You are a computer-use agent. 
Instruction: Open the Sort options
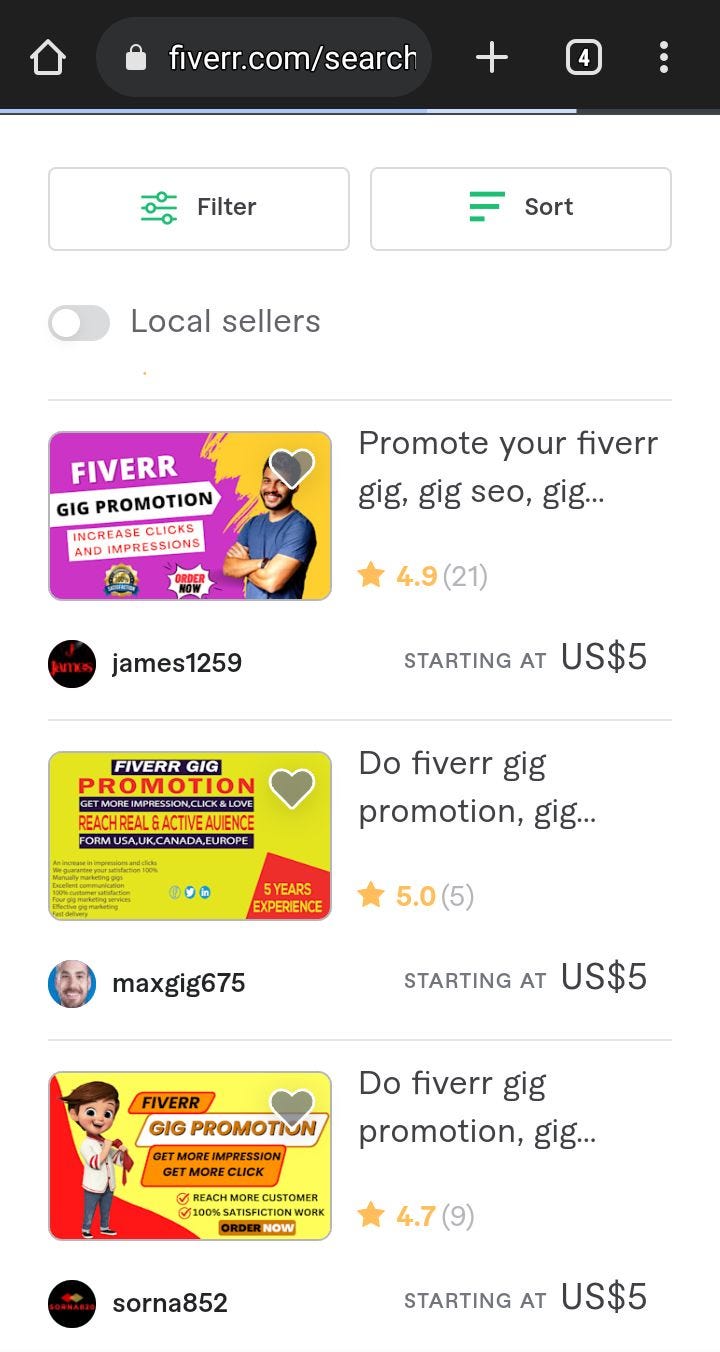click(x=520, y=208)
